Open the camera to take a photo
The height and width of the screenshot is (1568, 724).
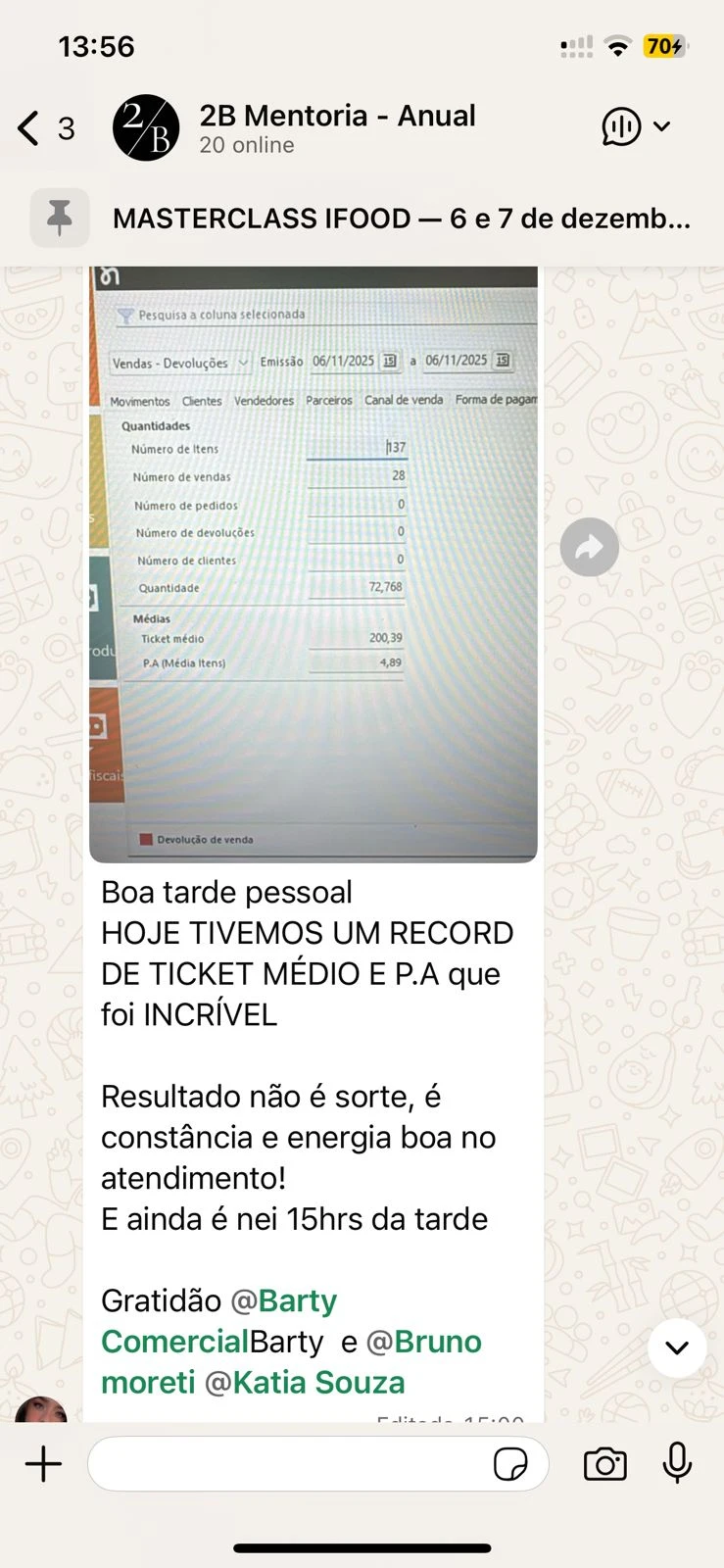pyautogui.click(x=604, y=1464)
